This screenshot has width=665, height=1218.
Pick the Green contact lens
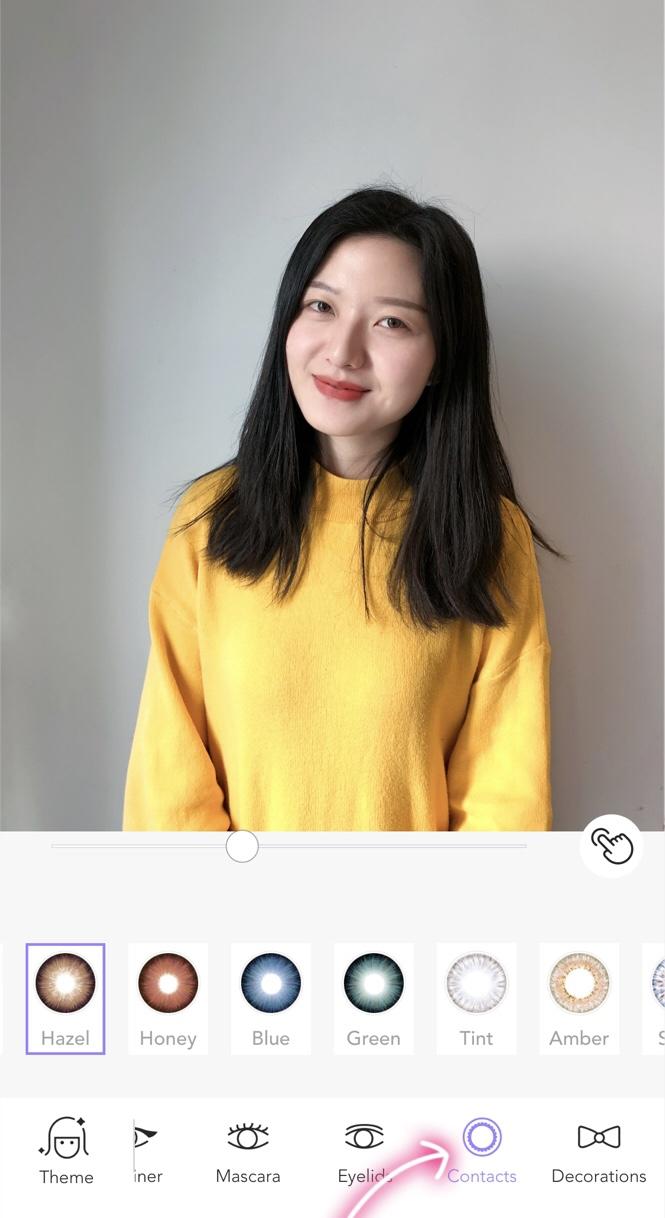click(x=374, y=997)
